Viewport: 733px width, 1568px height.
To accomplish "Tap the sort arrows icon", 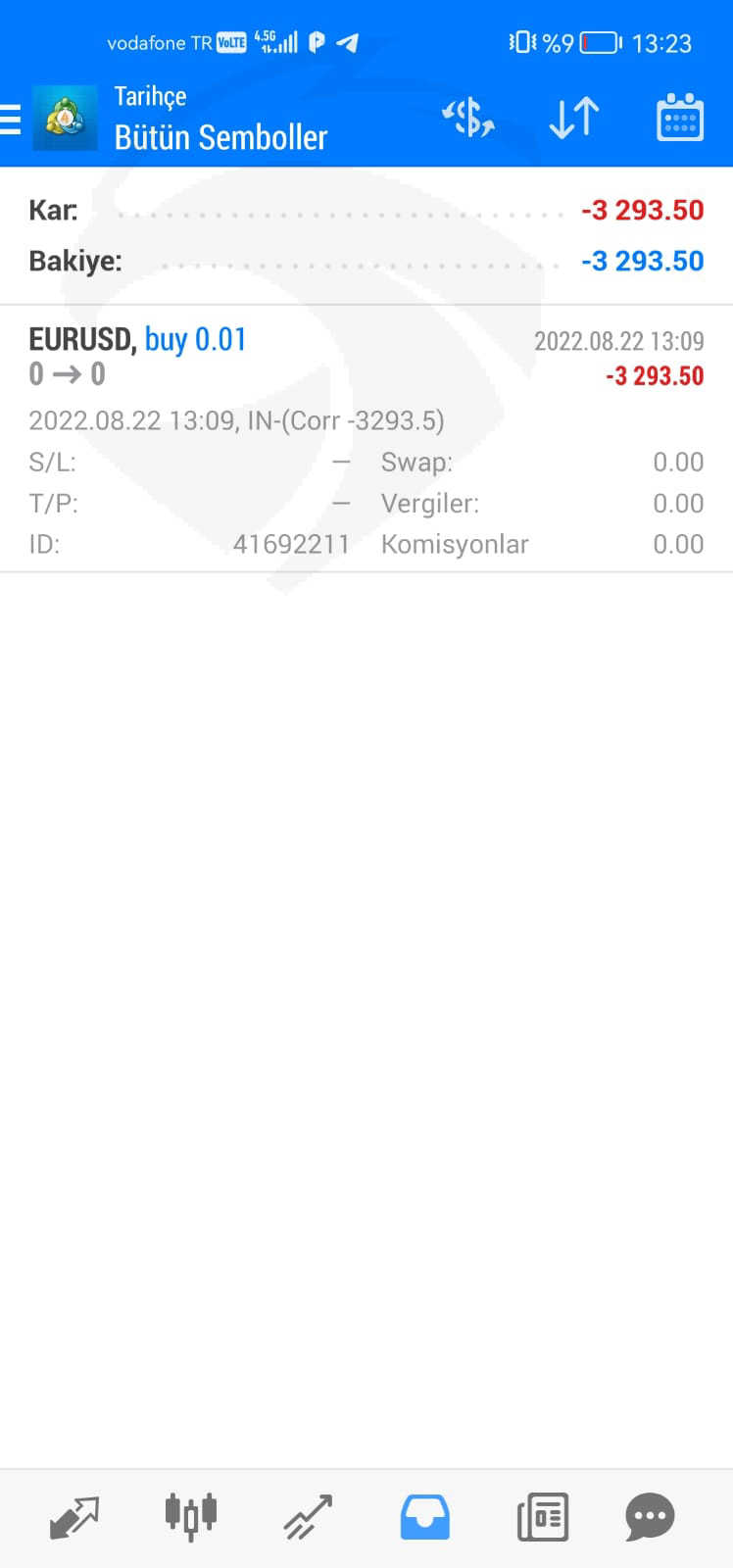I will coord(573,118).
